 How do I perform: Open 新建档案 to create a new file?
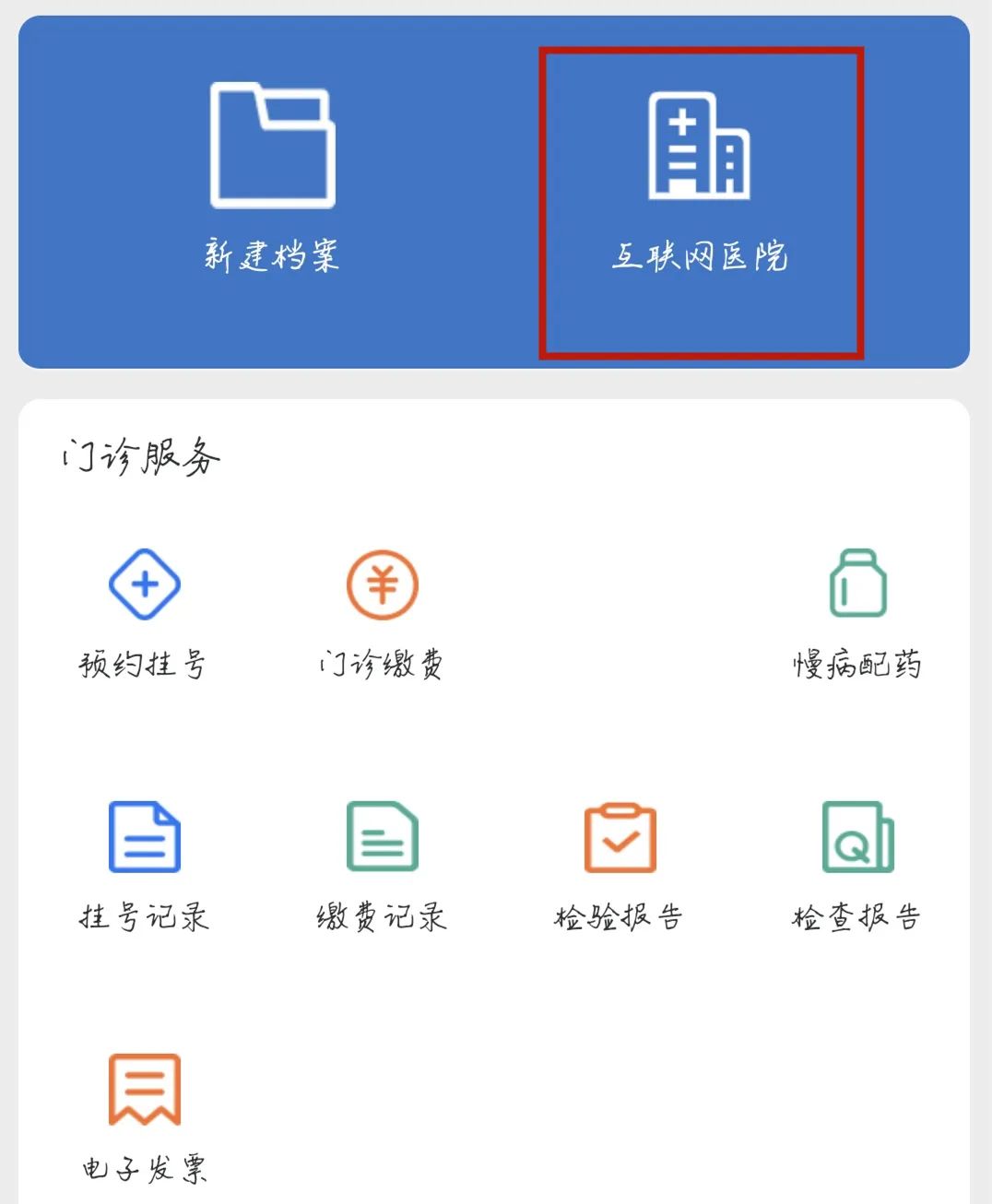click(x=273, y=175)
